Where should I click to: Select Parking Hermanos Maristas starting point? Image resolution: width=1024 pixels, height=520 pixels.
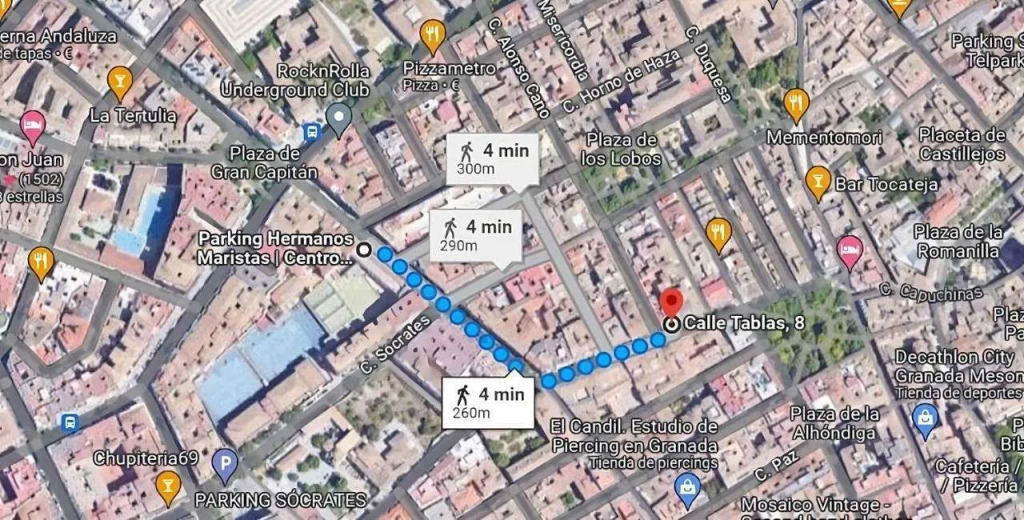coord(364,250)
